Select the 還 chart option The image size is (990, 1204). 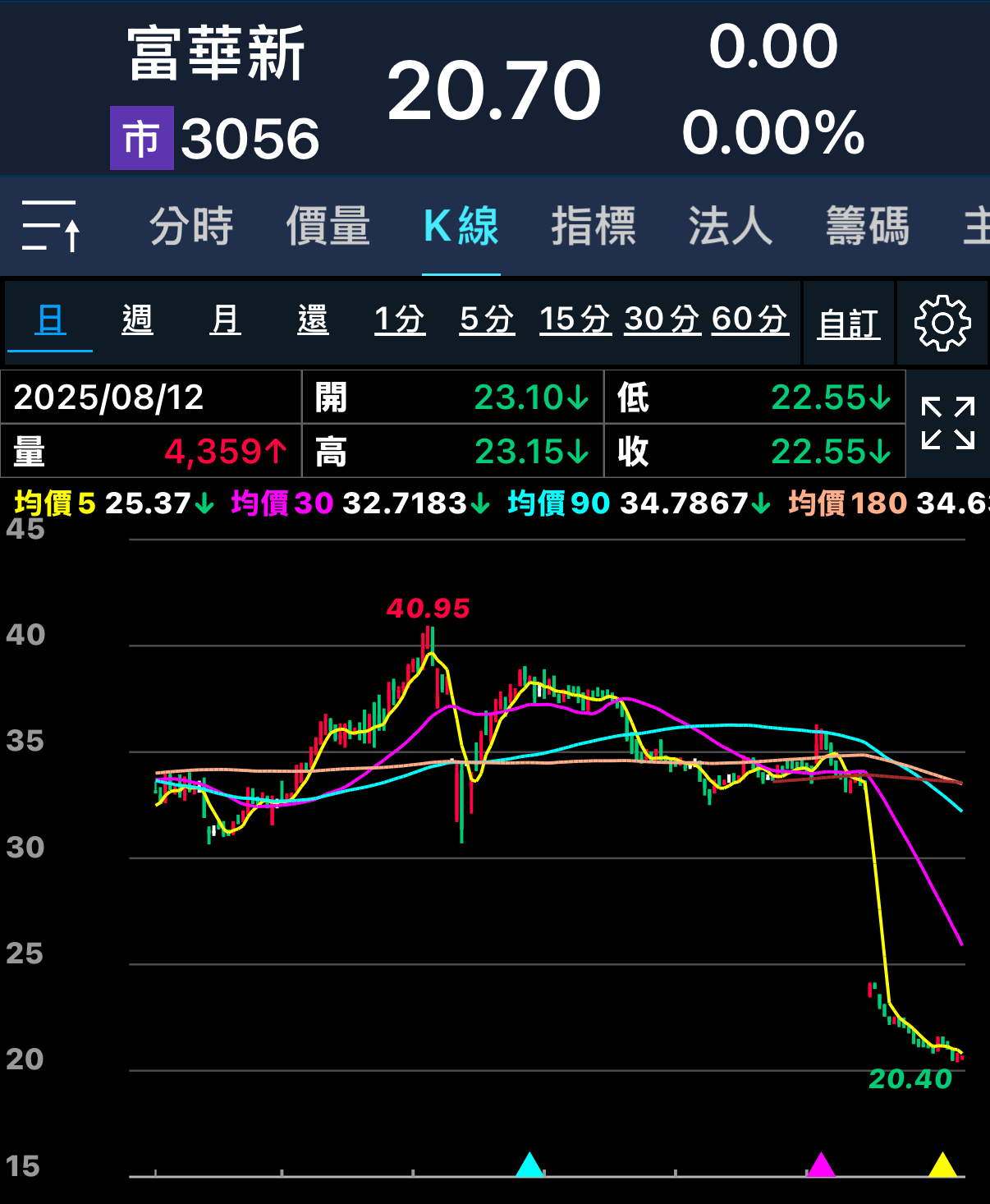pyautogui.click(x=313, y=319)
